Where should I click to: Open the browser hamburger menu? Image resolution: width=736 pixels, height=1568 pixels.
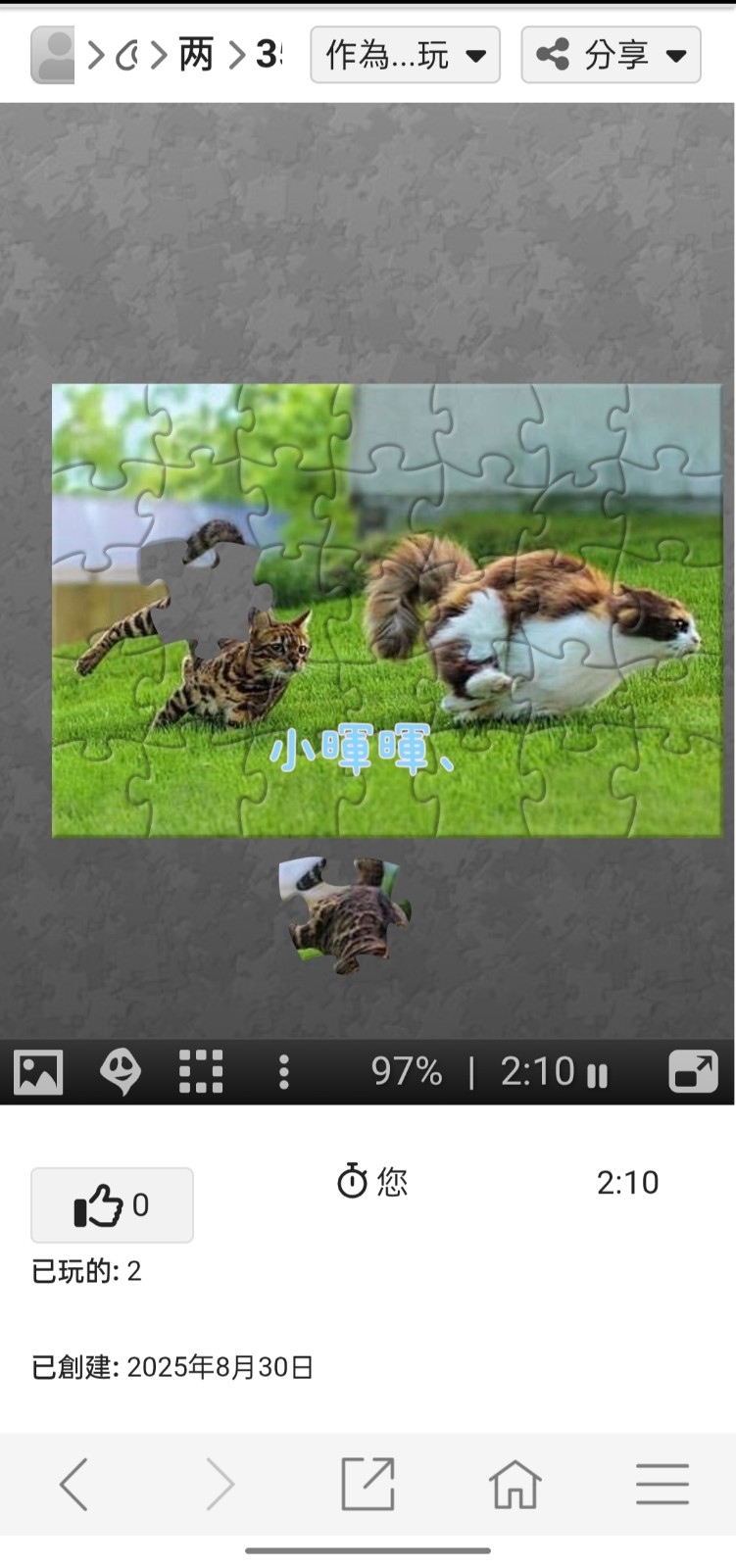[662, 1484]
